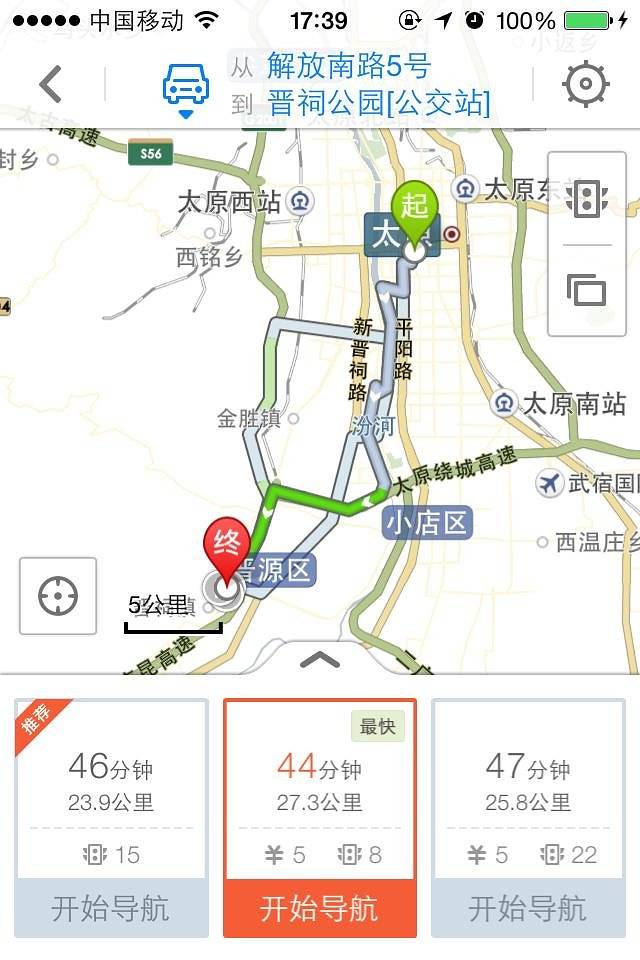Change the destination 晋祠公园[公交站]
Viewport: 640px width, 960px height.
379,103
